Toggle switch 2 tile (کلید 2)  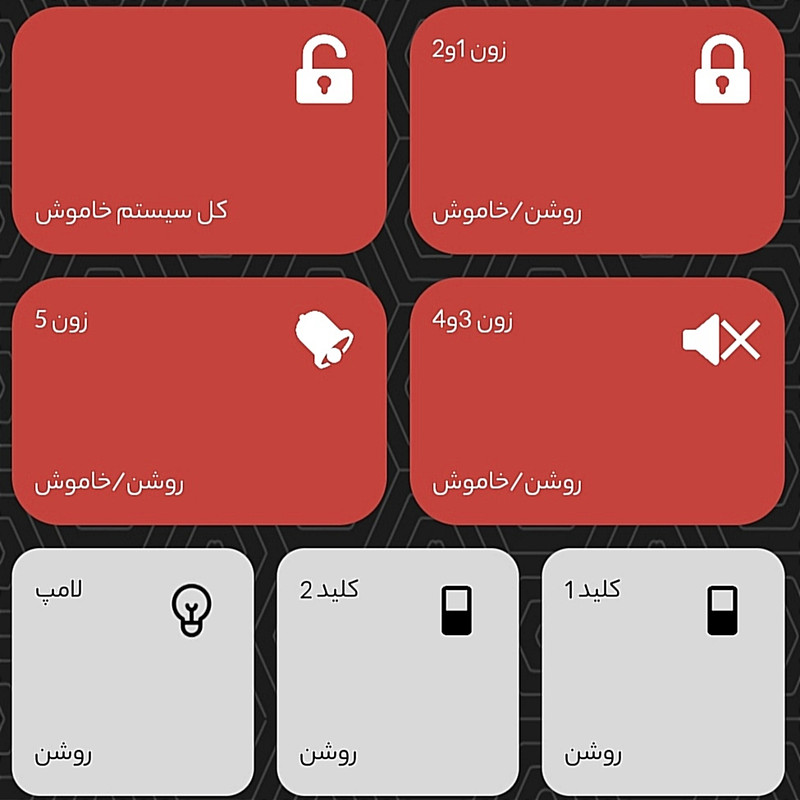[x=397, y=671]
